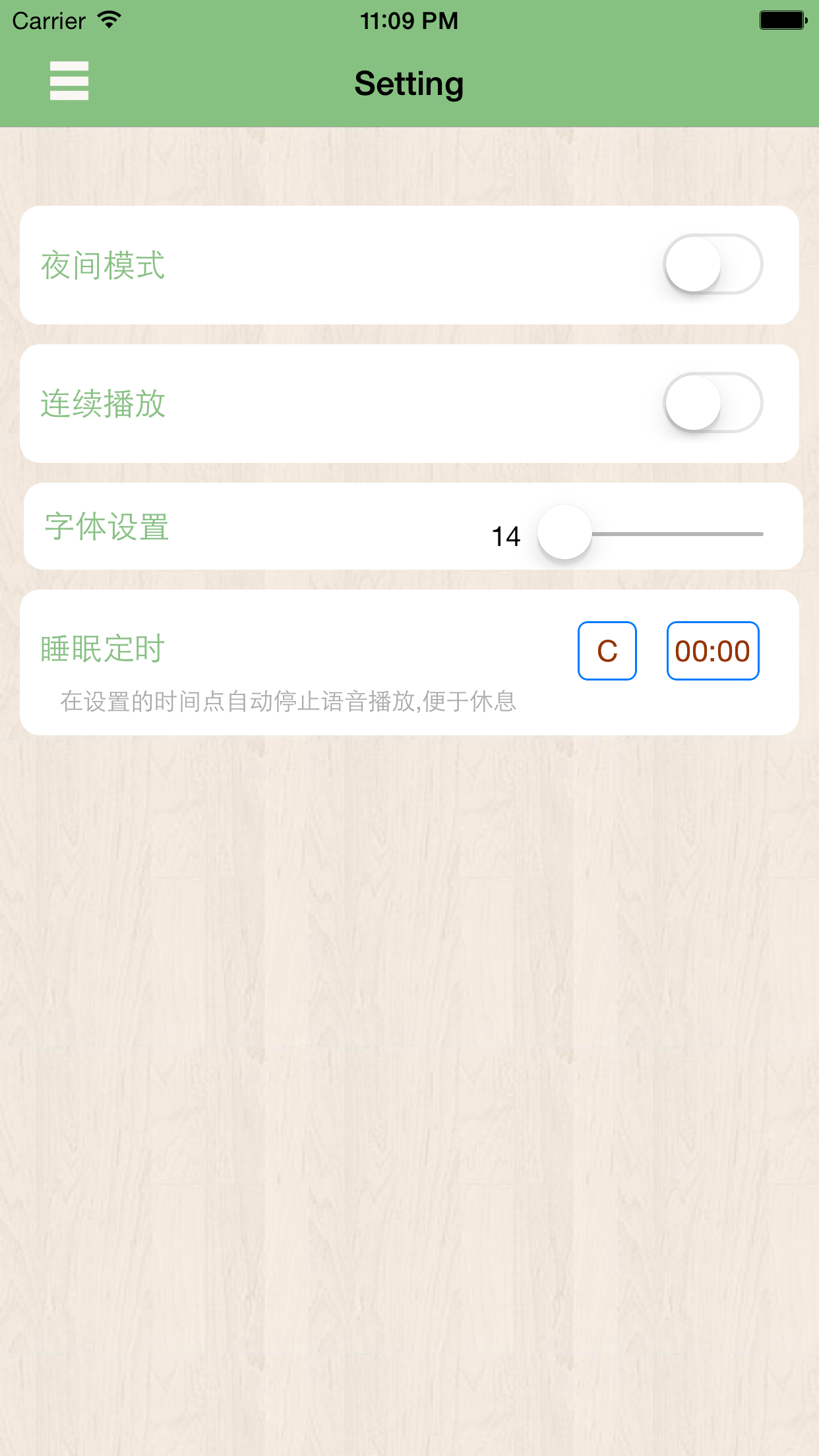Tap the Wi-Fi icon in status bar
Viewport: 819px width, 1456px height.
[107, 20]
